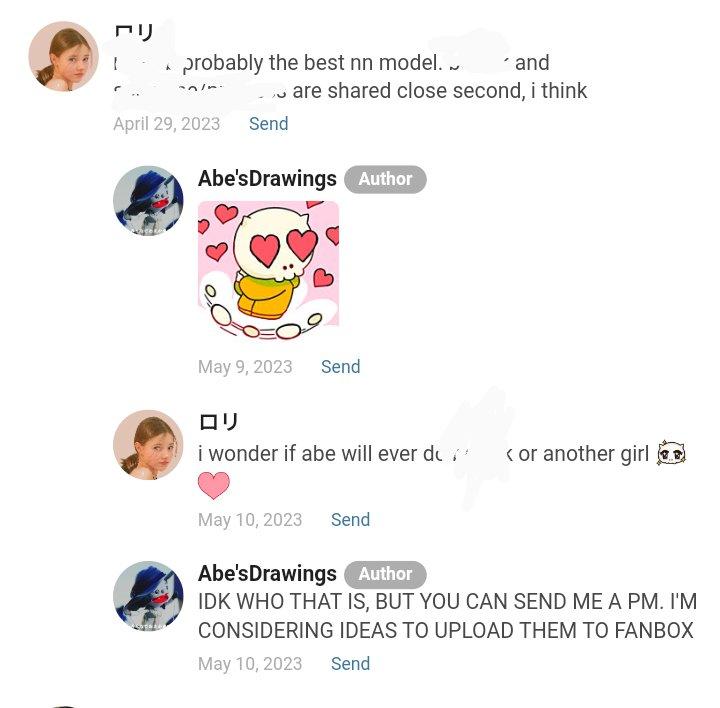720x708 pixels.
Task: Tap Send under the heart emoji comment
Action: (x=350, y=520)
